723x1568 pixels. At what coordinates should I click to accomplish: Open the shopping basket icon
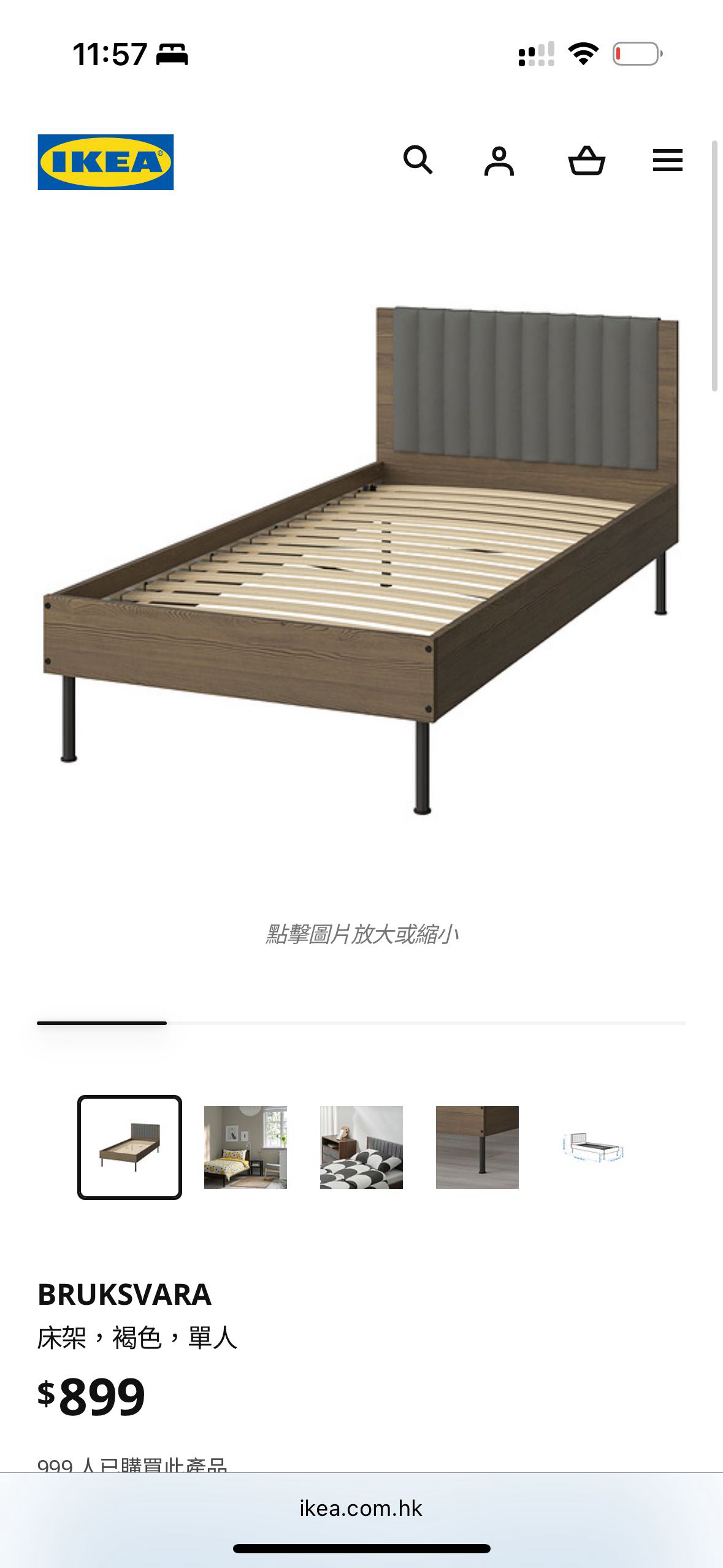(586, 161)
